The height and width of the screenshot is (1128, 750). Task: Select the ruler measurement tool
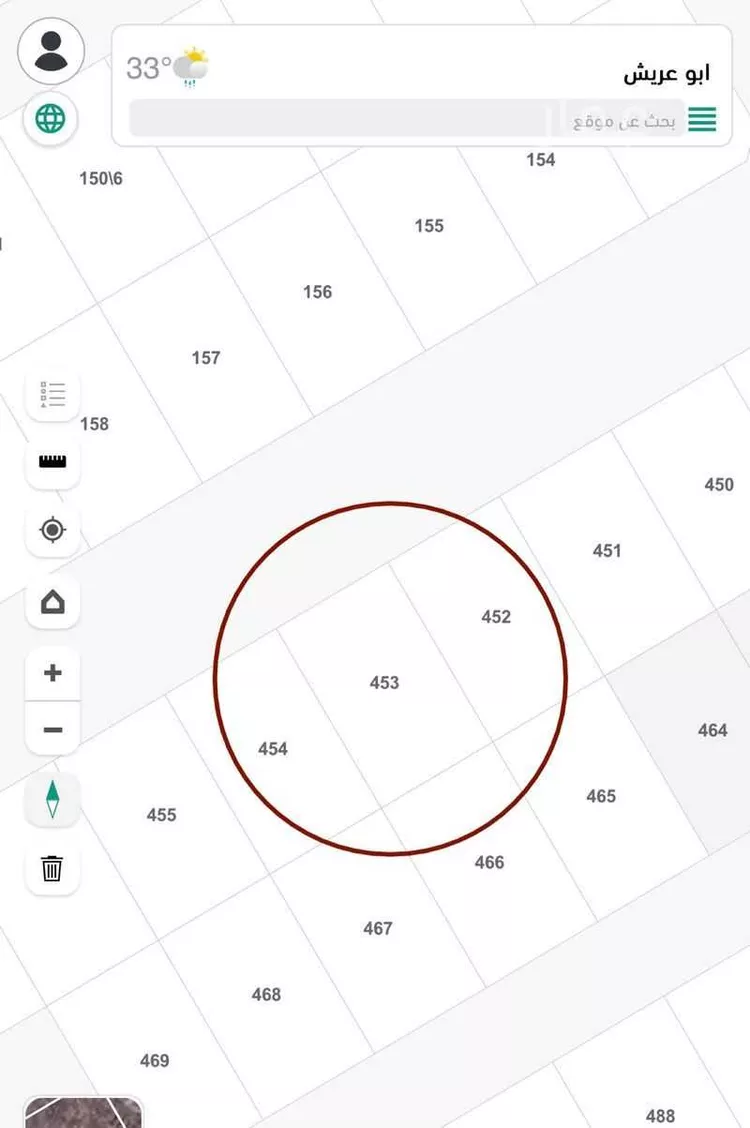[53, 462]
